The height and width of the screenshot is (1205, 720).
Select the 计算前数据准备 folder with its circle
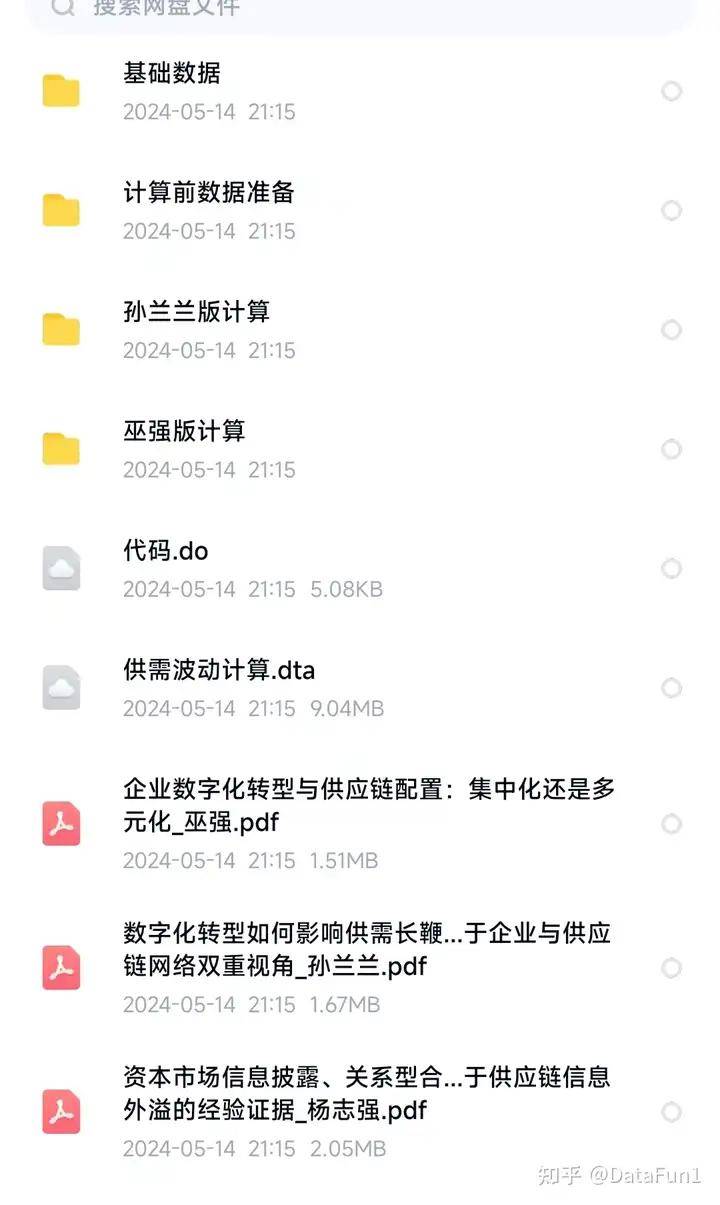[672, 211]
